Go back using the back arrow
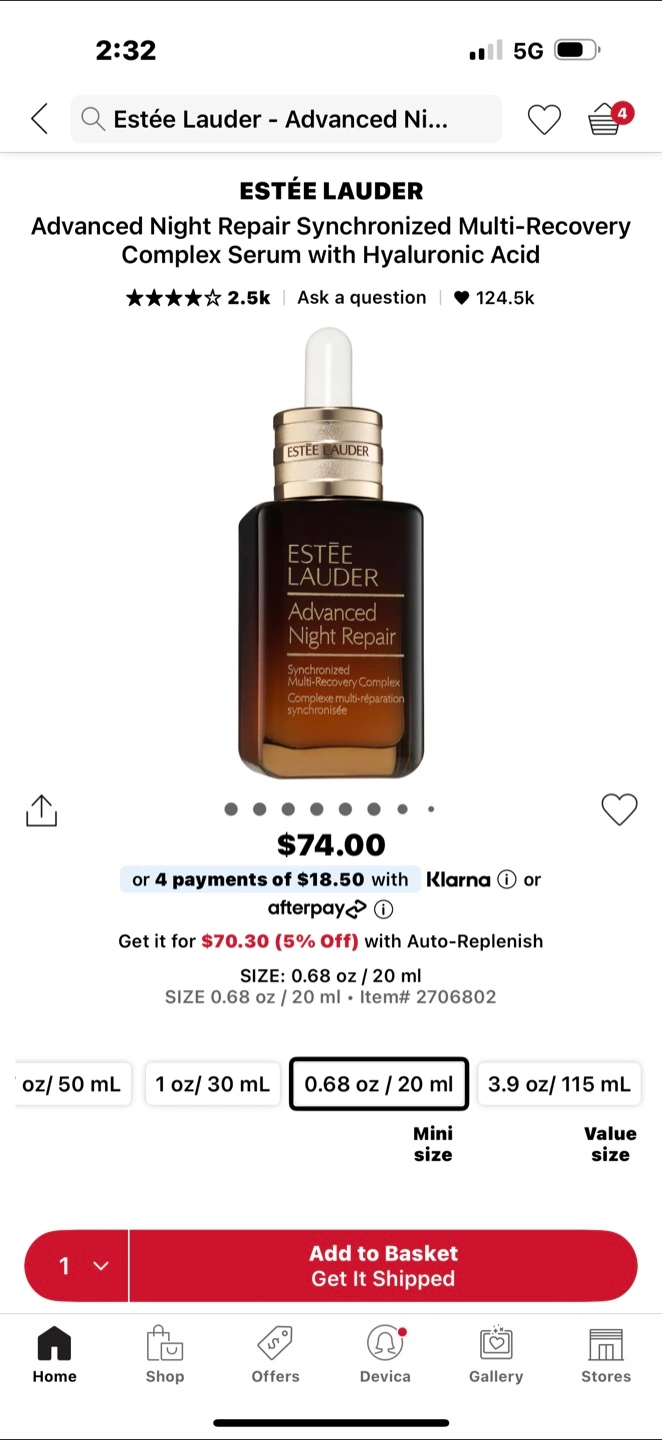662x1440 pixels. coord(39,119)
